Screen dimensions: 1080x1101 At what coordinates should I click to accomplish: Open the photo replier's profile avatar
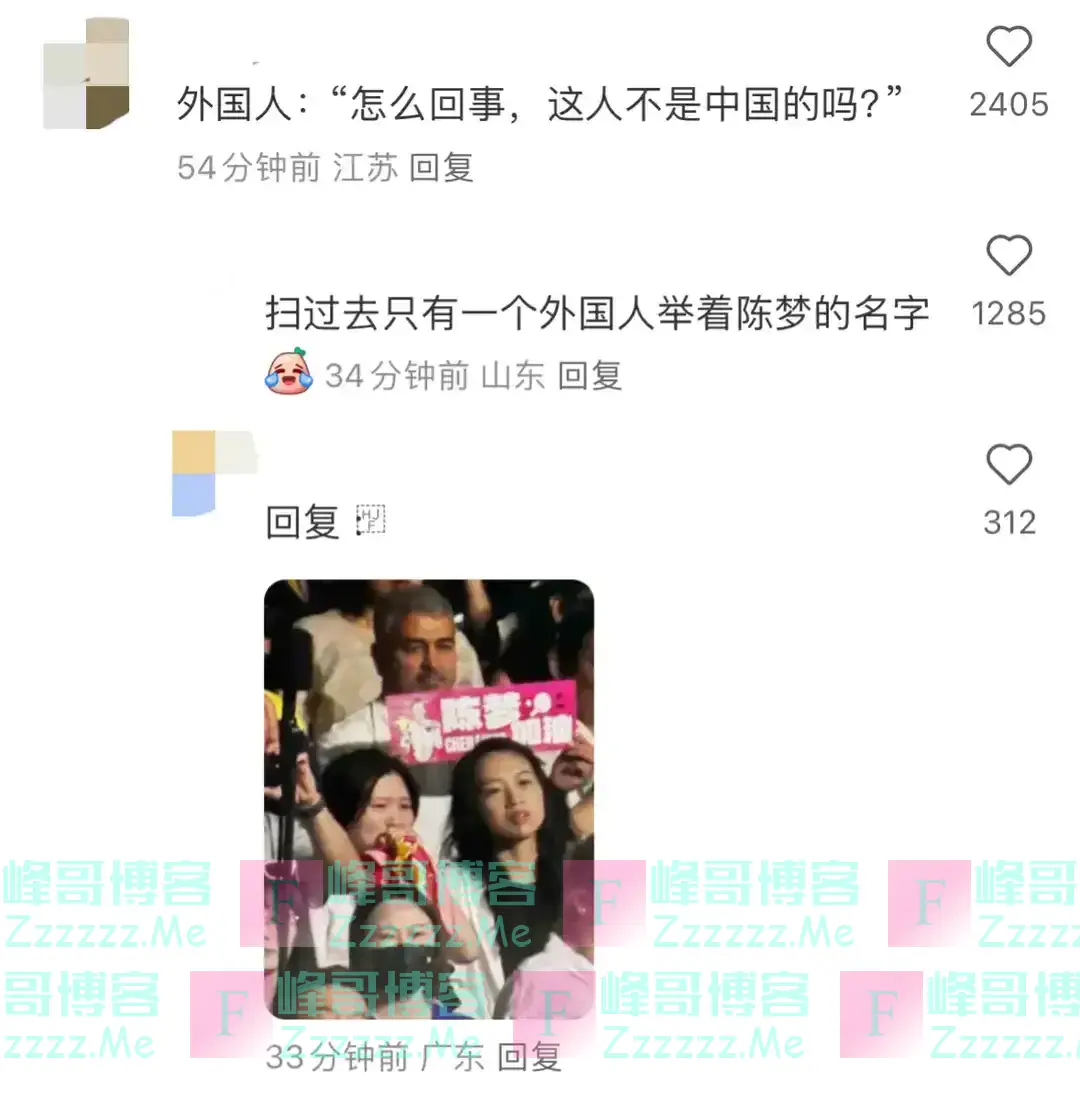coord(213,473)
